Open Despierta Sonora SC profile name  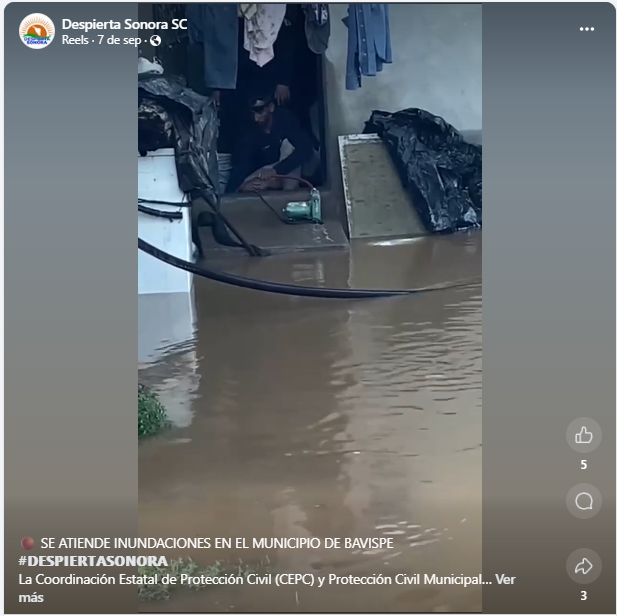pos(124,23)
